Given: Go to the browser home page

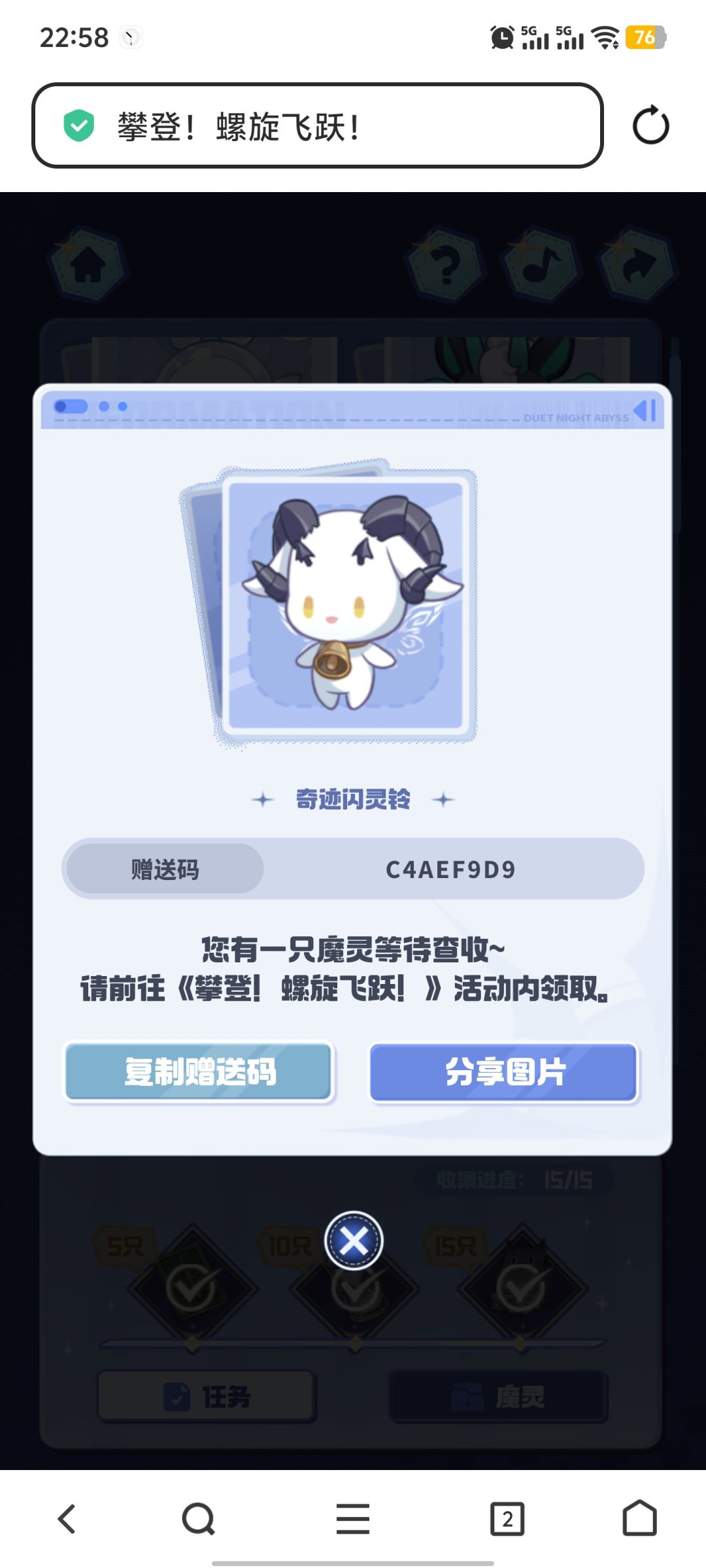Looking at the screenshot, I should pyautogui.click(x=639, y=1518).
